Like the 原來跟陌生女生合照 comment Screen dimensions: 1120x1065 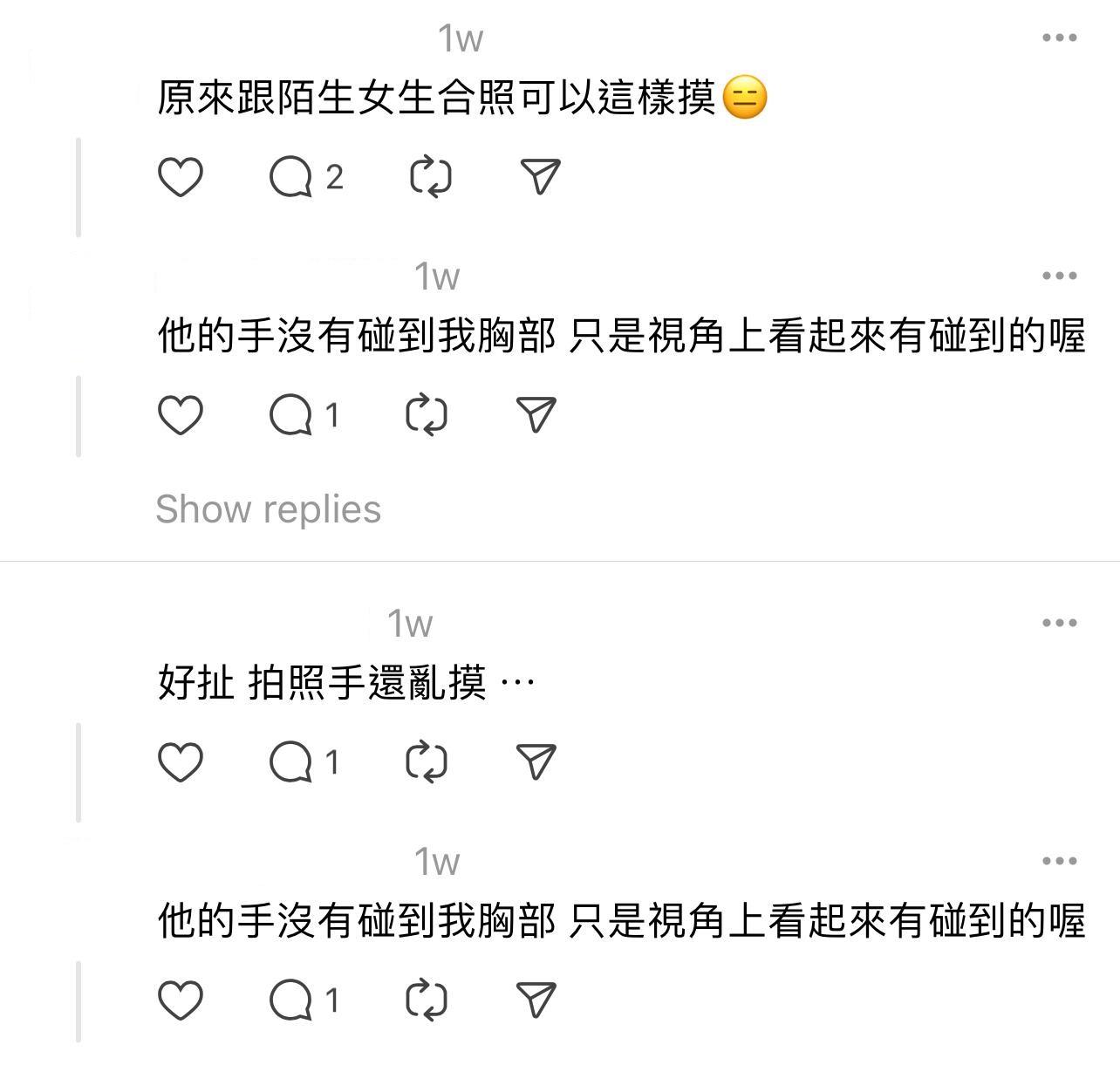(181, 177)
